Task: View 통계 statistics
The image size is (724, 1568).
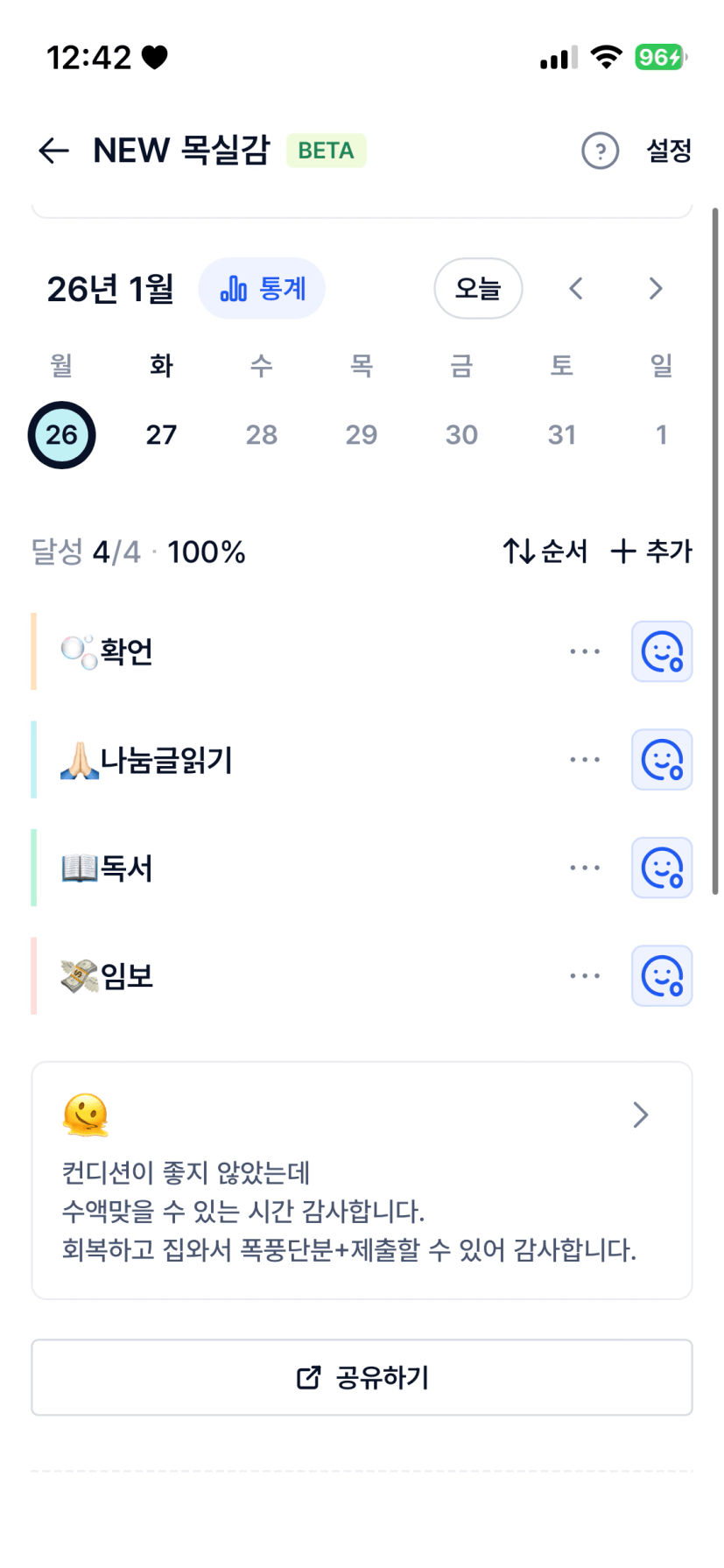Action: [262, 288]
